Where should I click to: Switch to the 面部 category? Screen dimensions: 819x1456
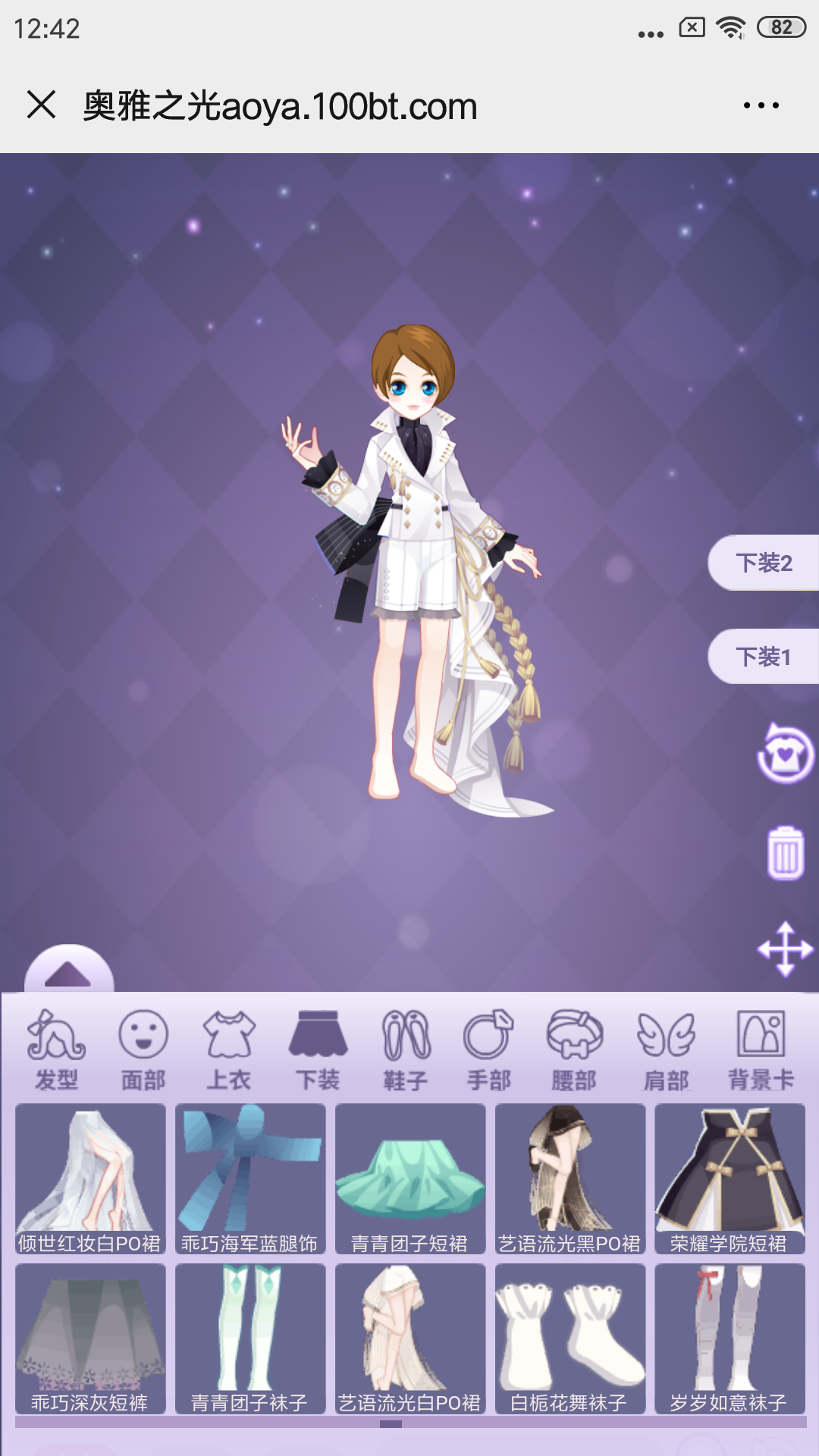point(143,1050)
